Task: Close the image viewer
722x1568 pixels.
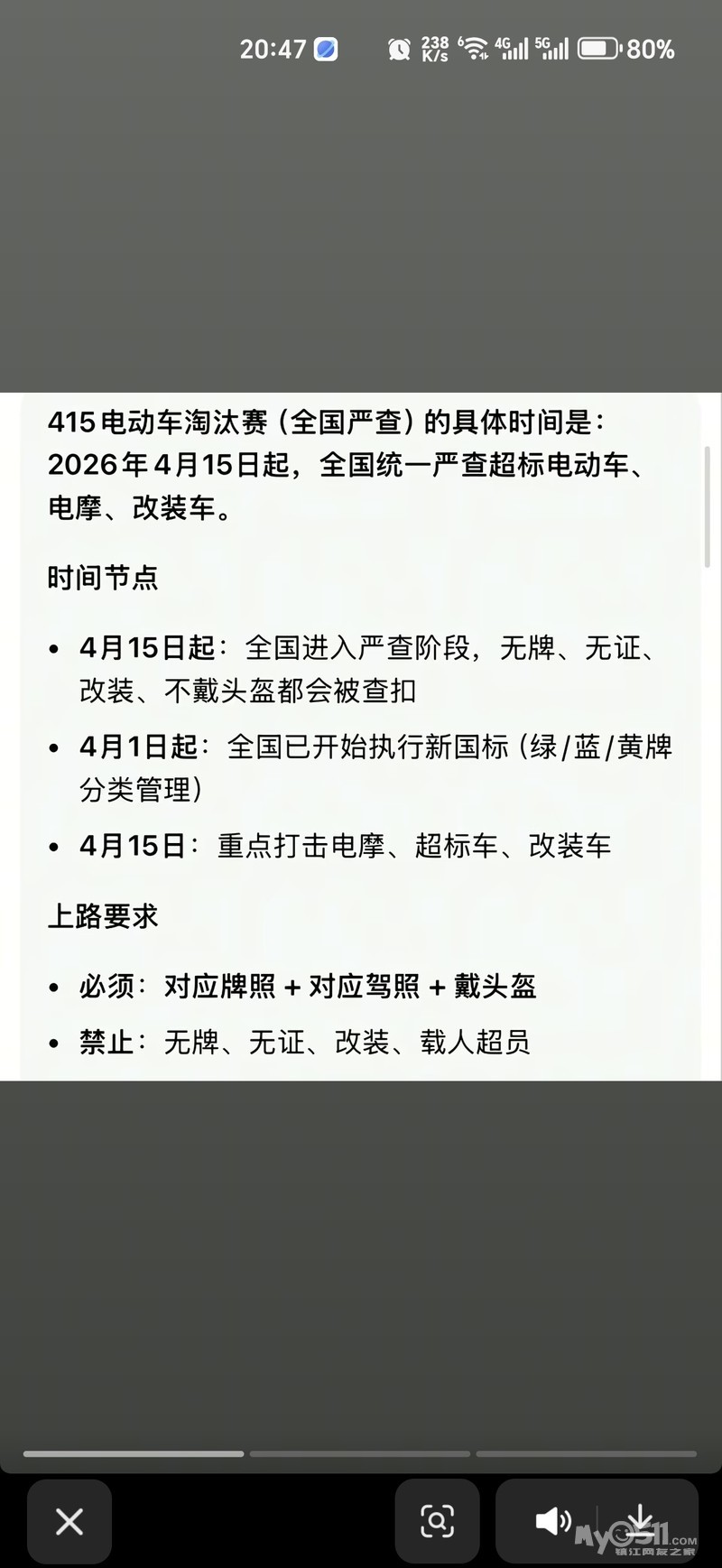Action: (69, 1522)
